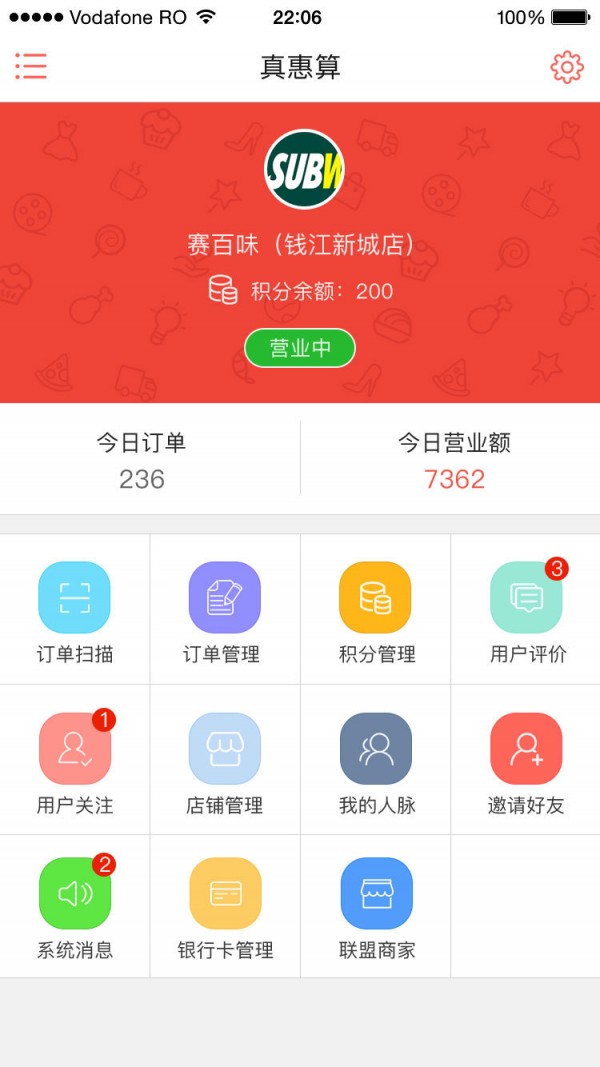View 今日订单 today's orders

[x=142, y=460]
